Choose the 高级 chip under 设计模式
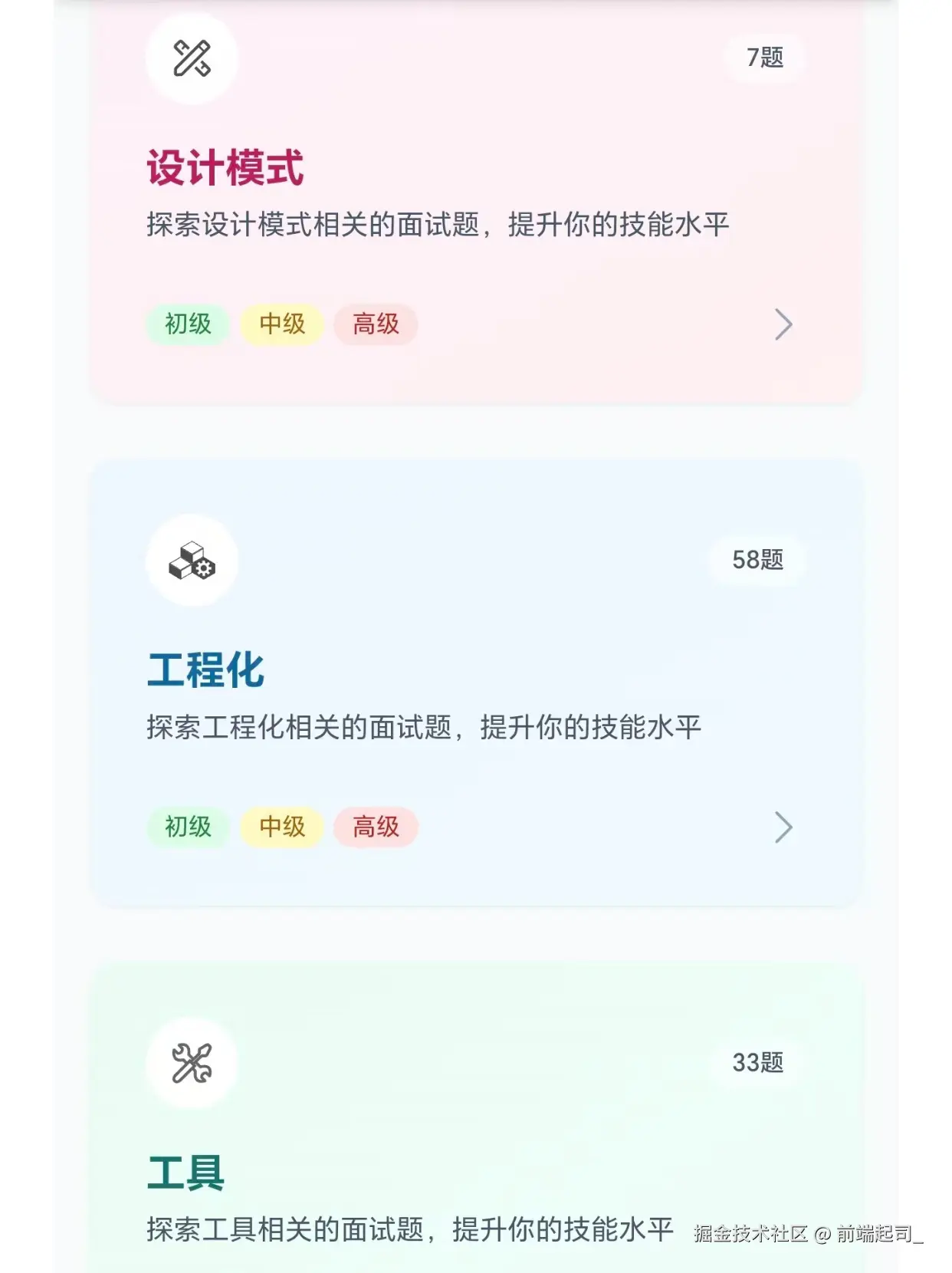 (376, 324)
